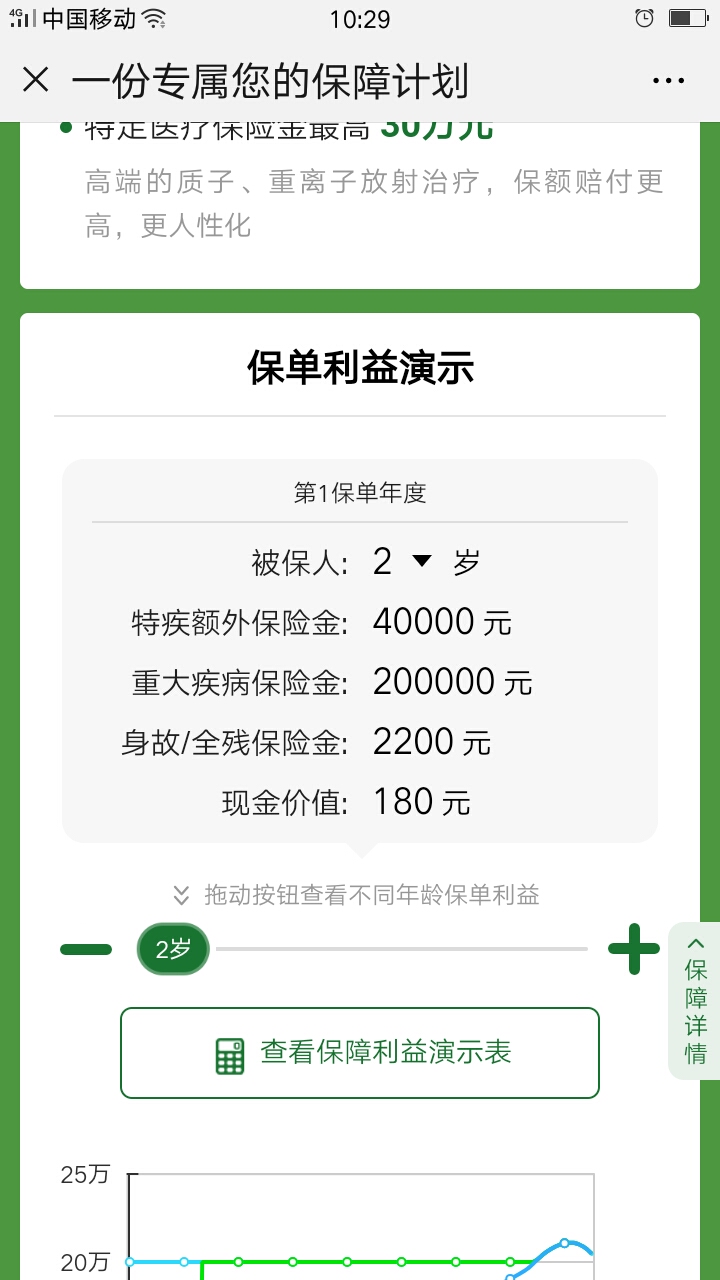Close the protection plan page
The image size is (720, 1280).
35,80
